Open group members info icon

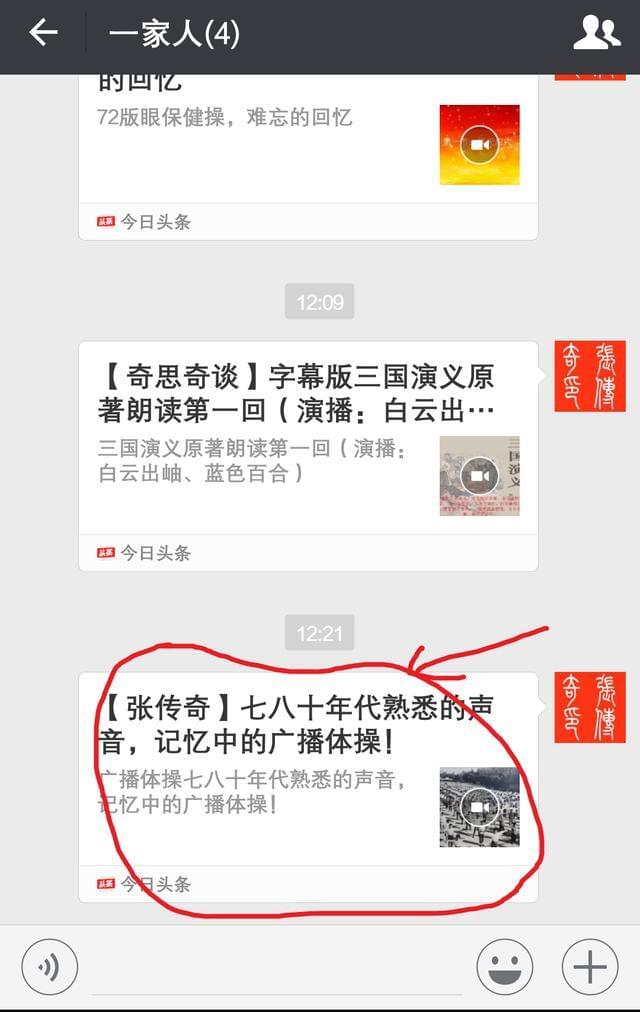coord(596,34)
